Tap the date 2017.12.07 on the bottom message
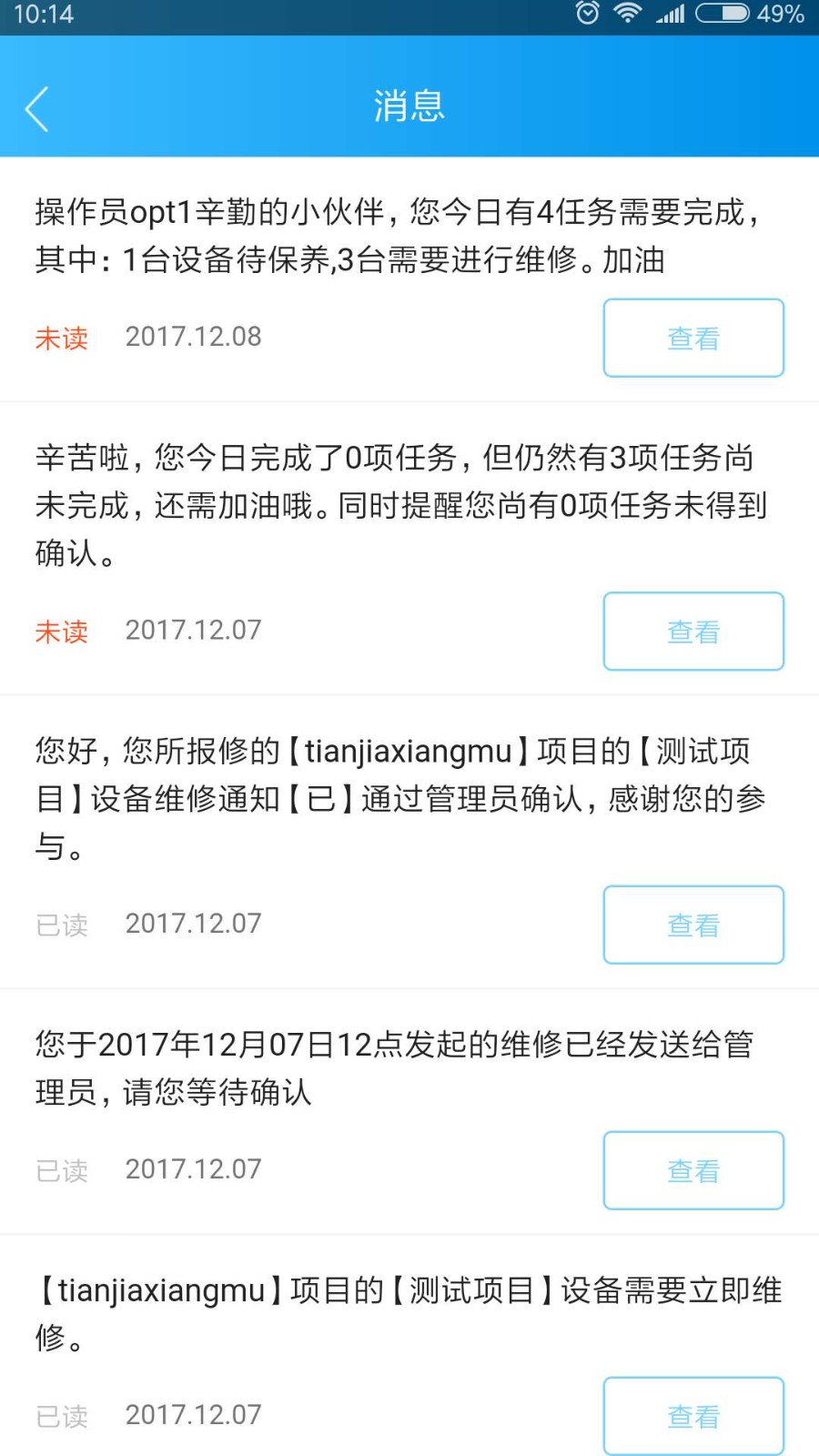This screenshot has height=1456, width=819. click(x=193, y=1416)
